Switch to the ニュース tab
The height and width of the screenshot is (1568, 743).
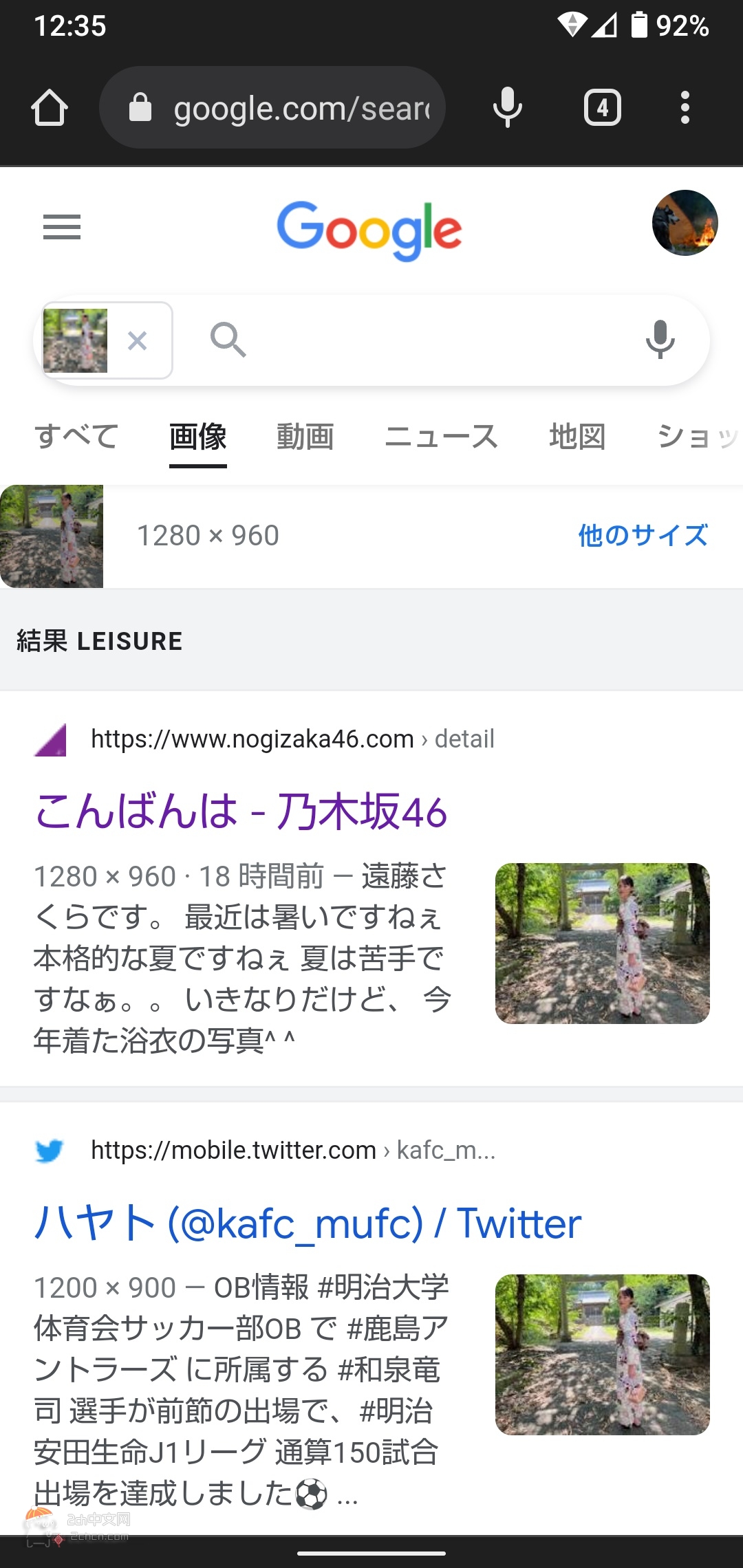tap(441, 437)
